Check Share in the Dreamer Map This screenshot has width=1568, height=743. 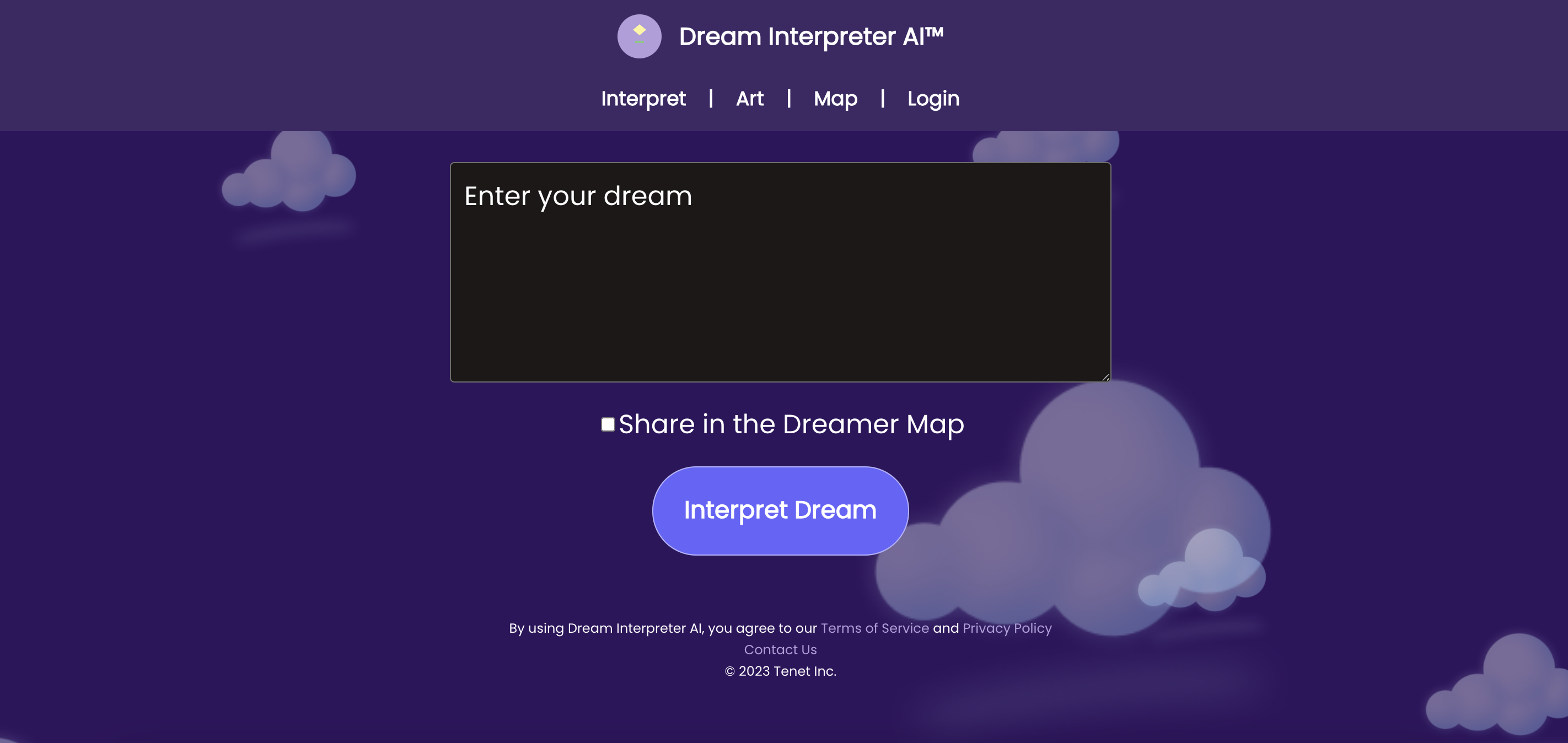[608, 424]
